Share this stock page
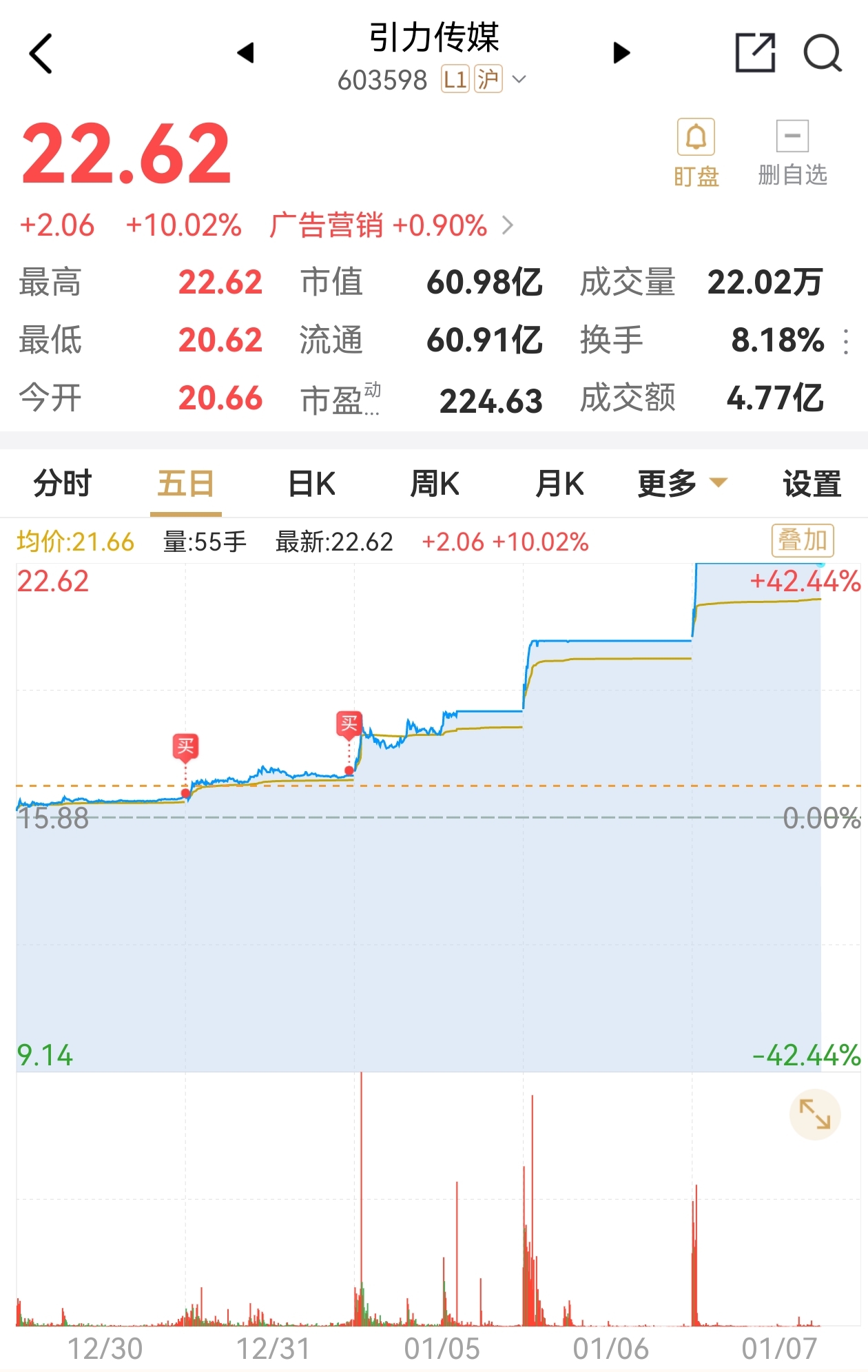This screenshot has width=868, height=1372. point(755,52)
